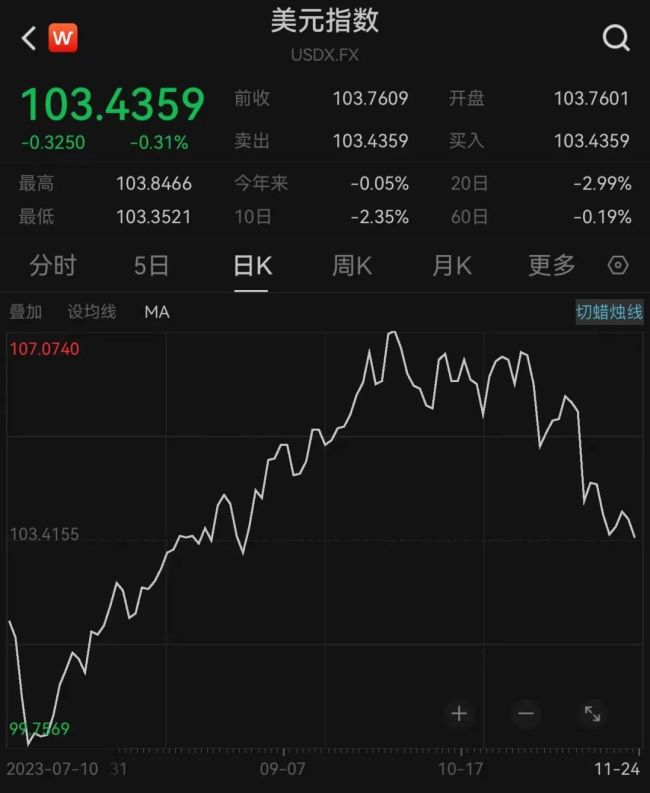Open chart settings hexagon icon
Viewport: 650px width, 793px height.
(618, 266)
